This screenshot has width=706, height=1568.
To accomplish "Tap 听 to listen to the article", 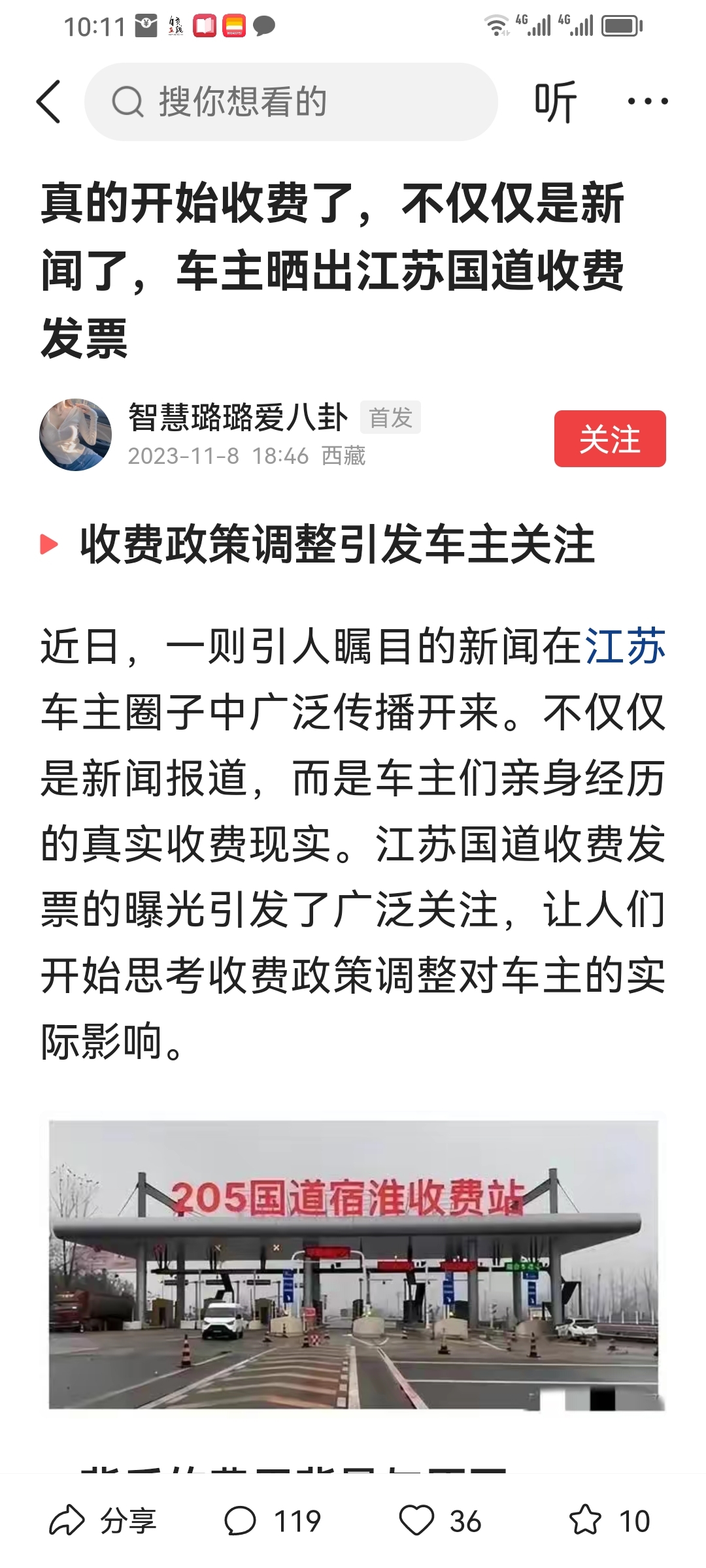I will pos(555,102).
